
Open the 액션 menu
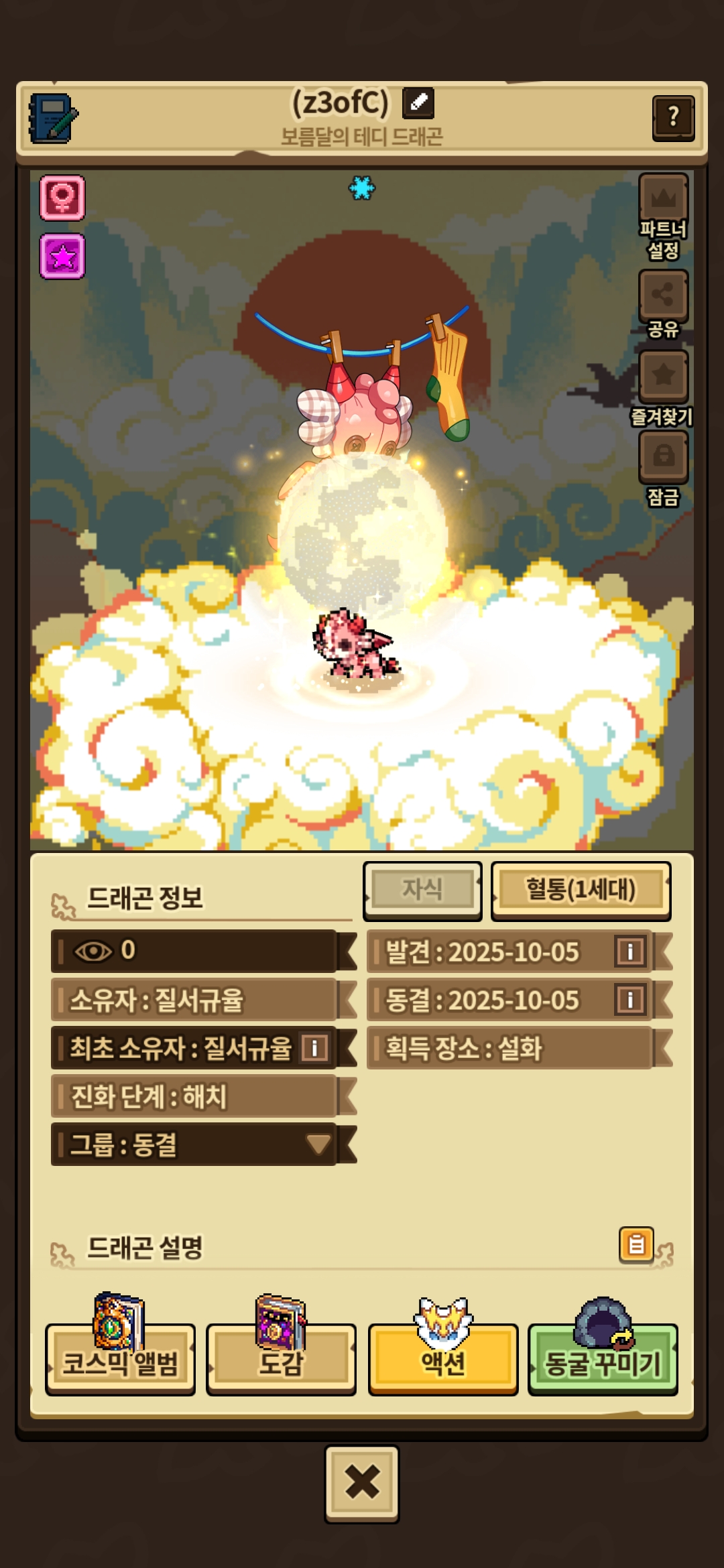442,1360
